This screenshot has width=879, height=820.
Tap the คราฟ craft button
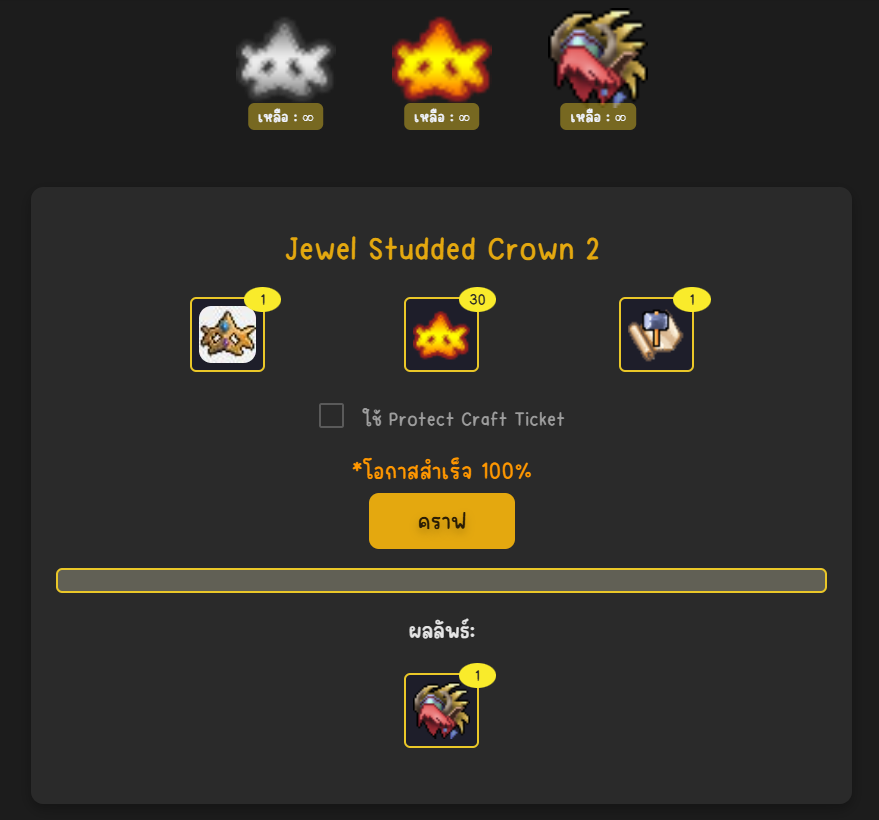pos(441,521)
